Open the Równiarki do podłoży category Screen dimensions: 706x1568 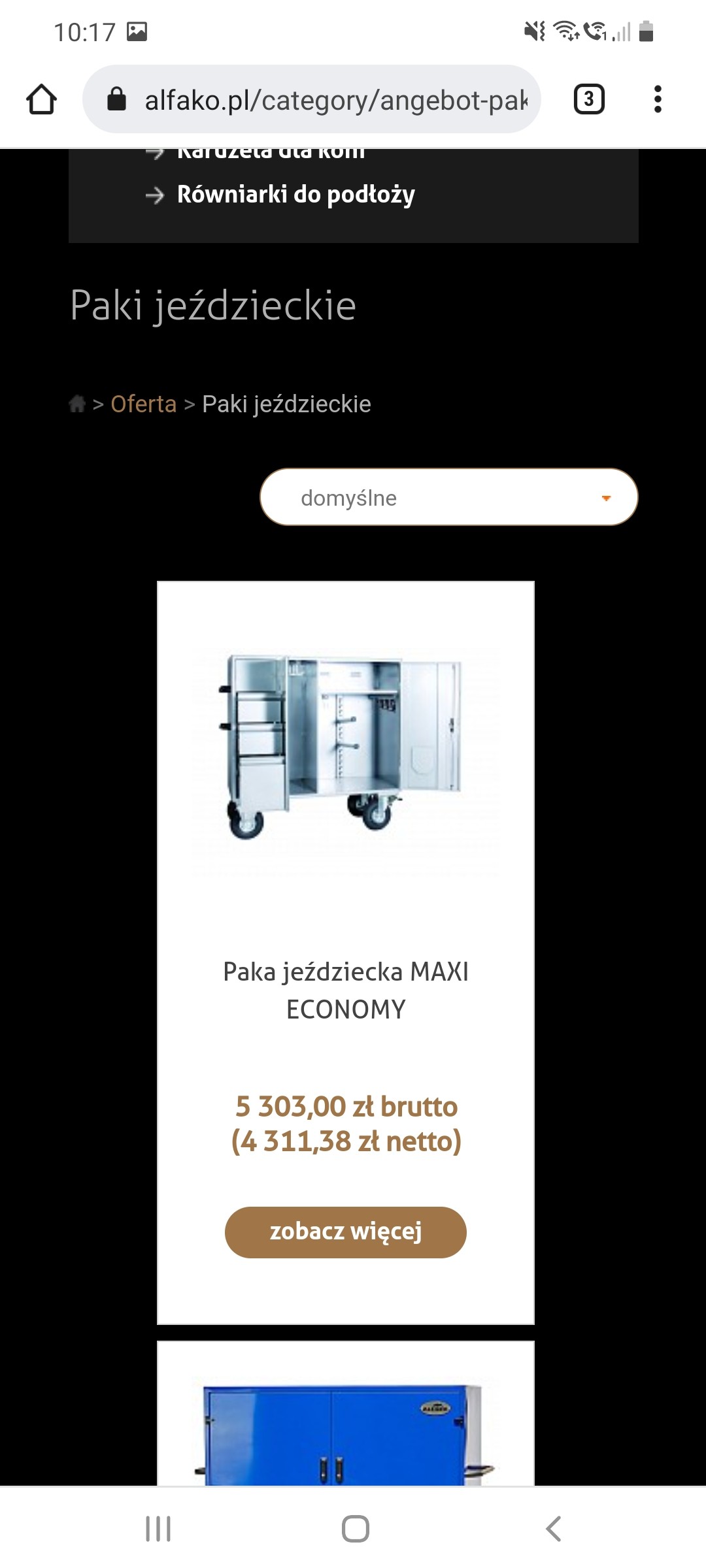295,195
